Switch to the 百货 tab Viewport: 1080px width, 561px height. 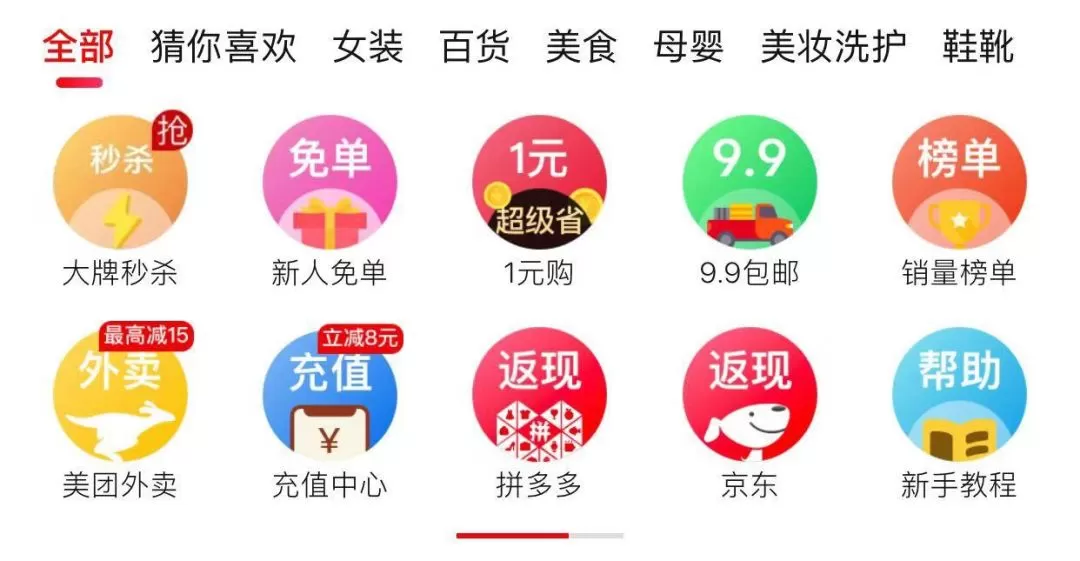[x=474, y=47]
